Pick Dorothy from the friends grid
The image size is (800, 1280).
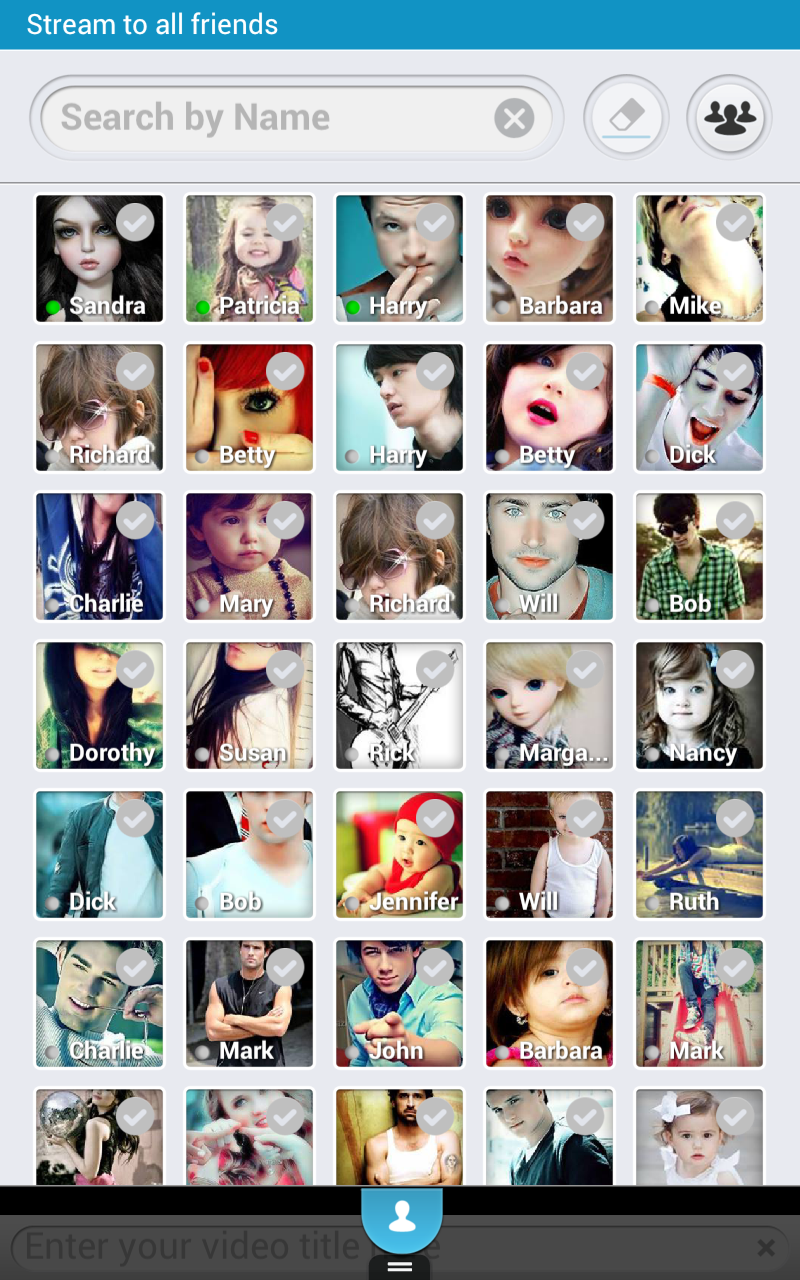(x=99, y=705)
